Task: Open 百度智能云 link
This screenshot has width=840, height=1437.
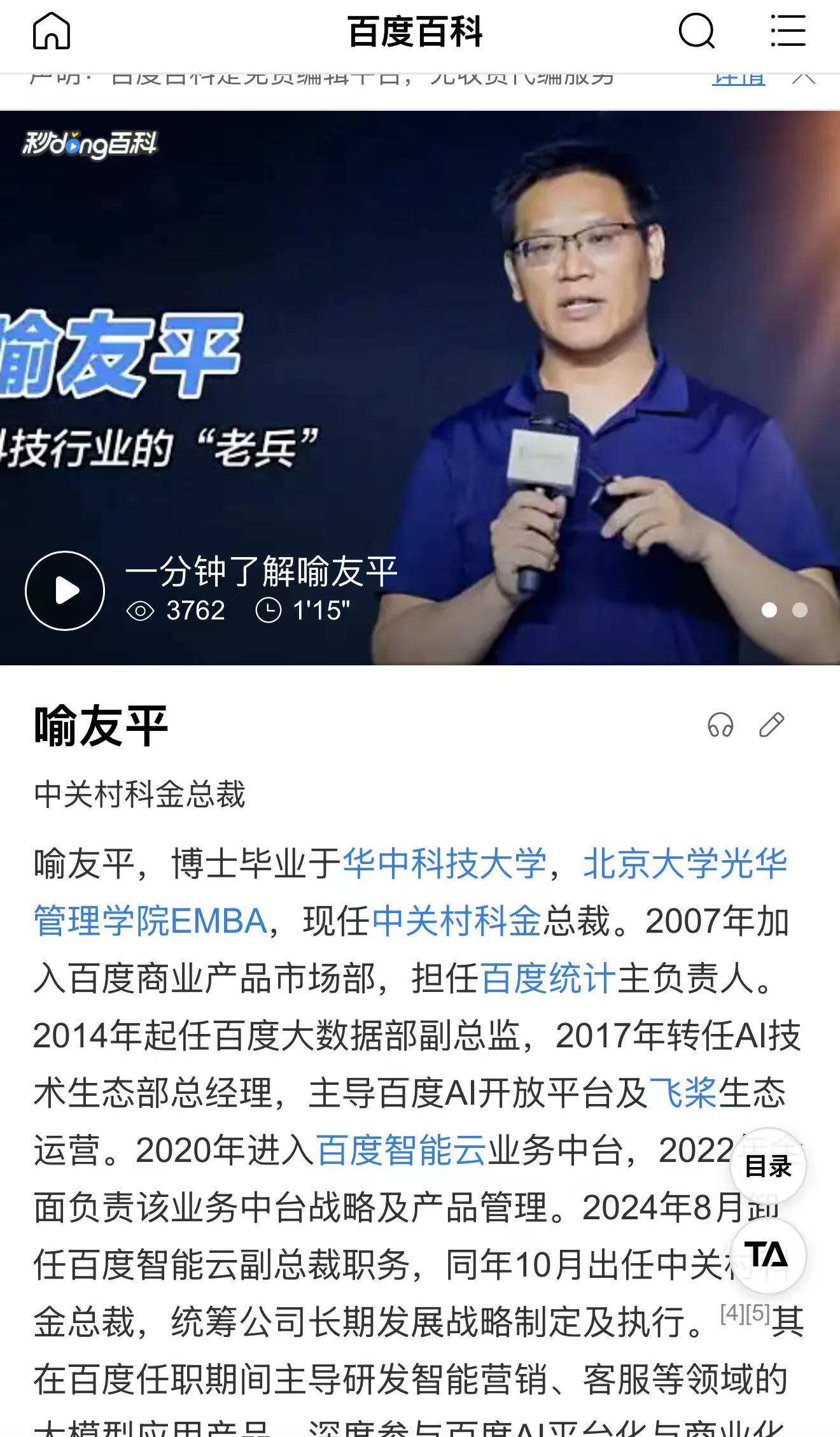Action: [x=401, y=1150]
